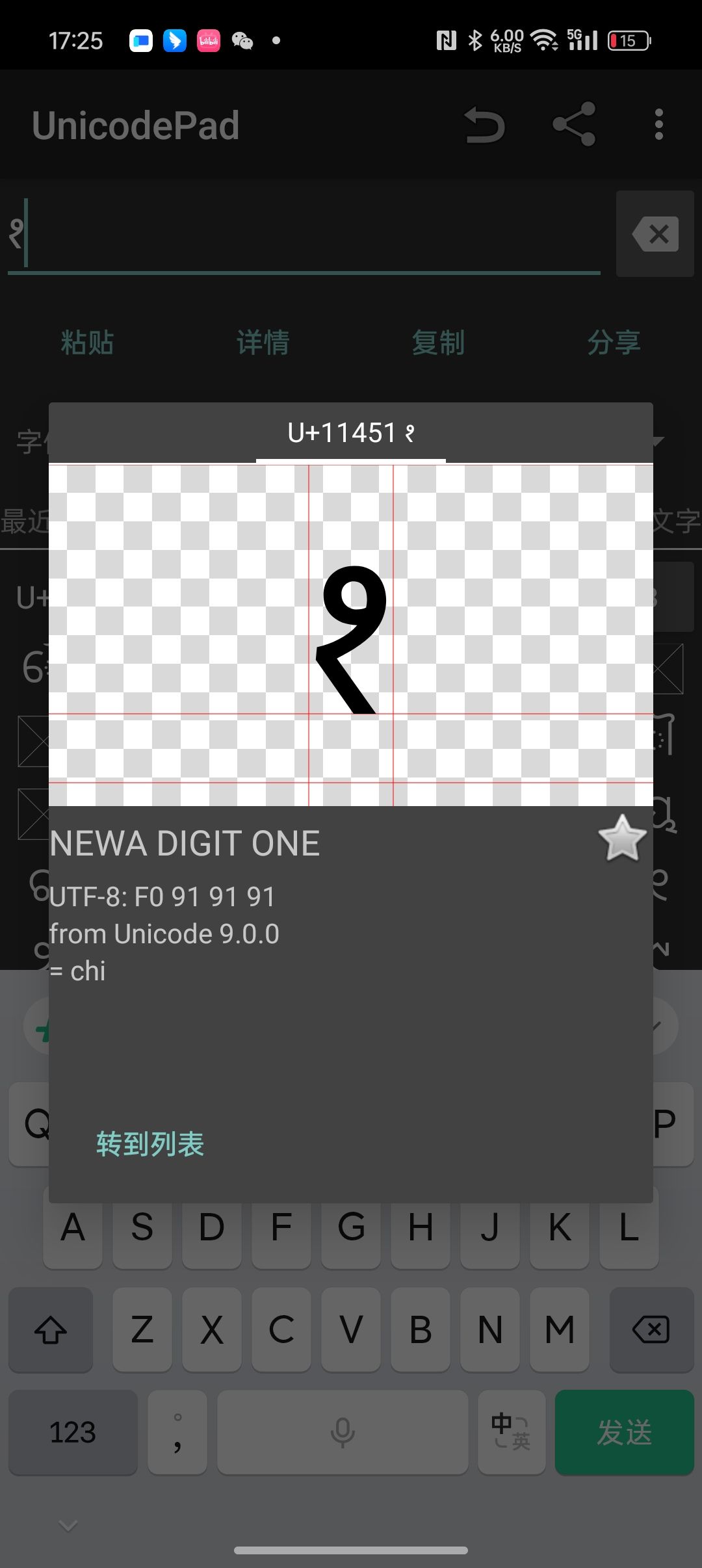The image size is (702, 1568).
Task: Toggle the 中/英 language key
Action: (511, 1432)
